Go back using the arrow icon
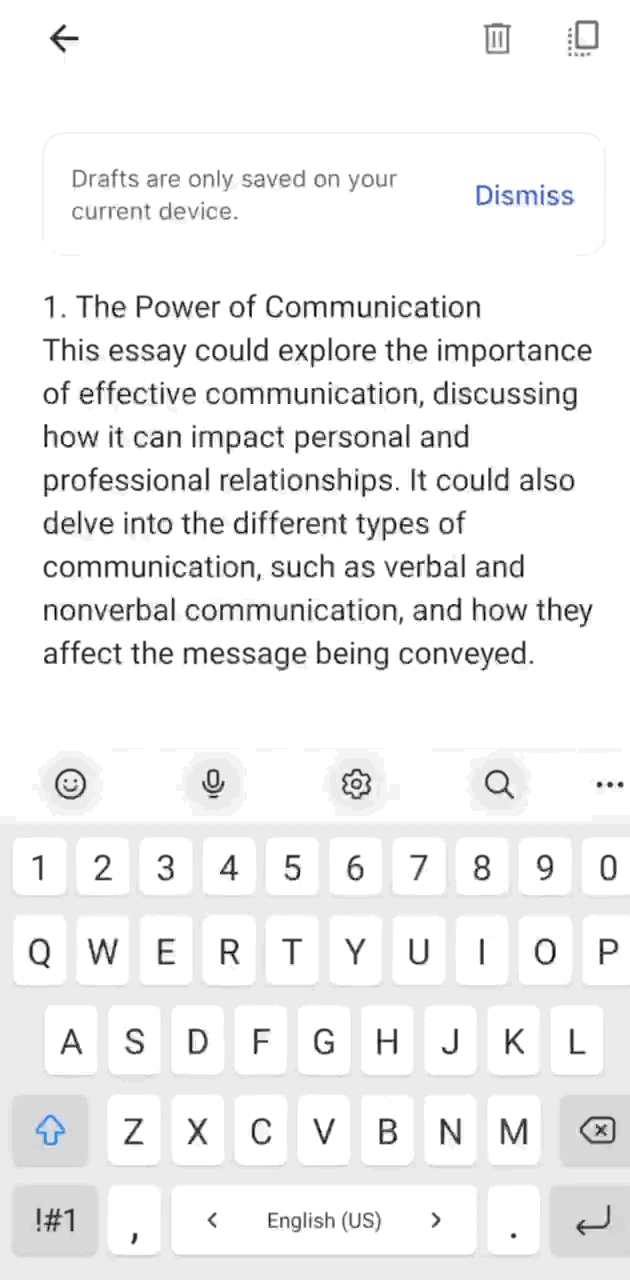 tap(64, 39)
